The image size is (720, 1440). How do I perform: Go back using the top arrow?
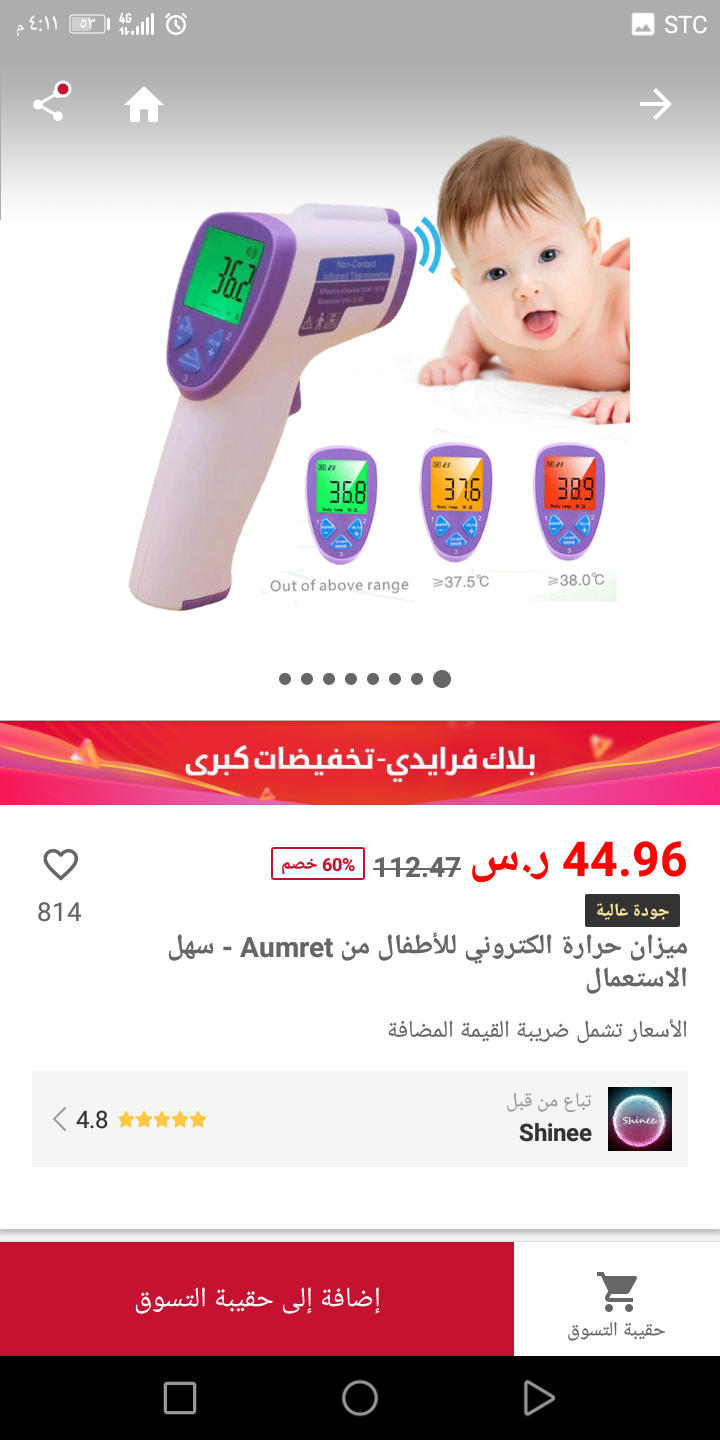656,104
